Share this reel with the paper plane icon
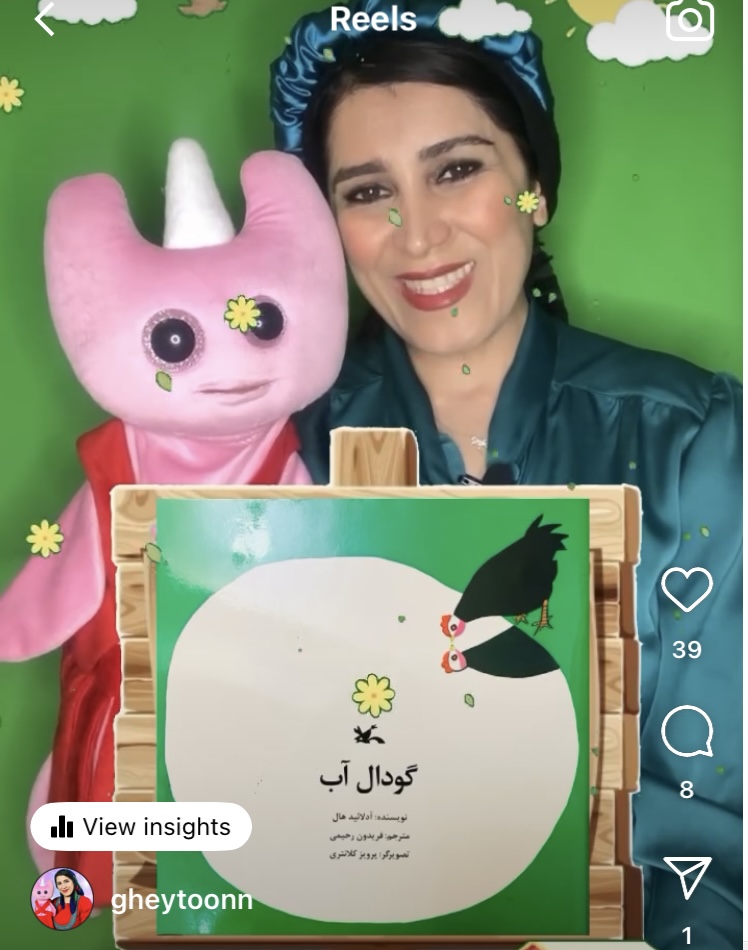This screenshot has width=748, height=950. coord(687,878)
